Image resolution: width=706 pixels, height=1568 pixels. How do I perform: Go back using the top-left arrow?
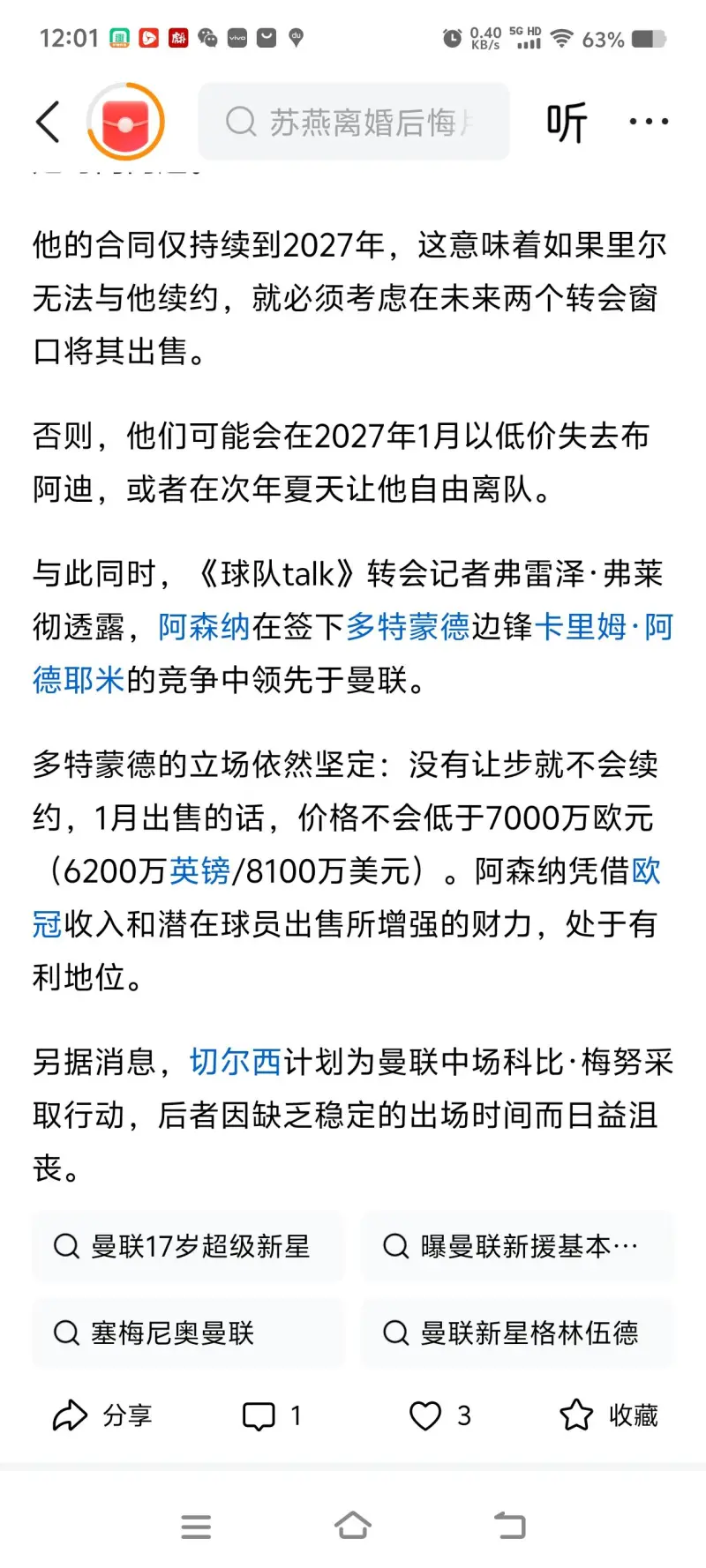click(49, 122)
